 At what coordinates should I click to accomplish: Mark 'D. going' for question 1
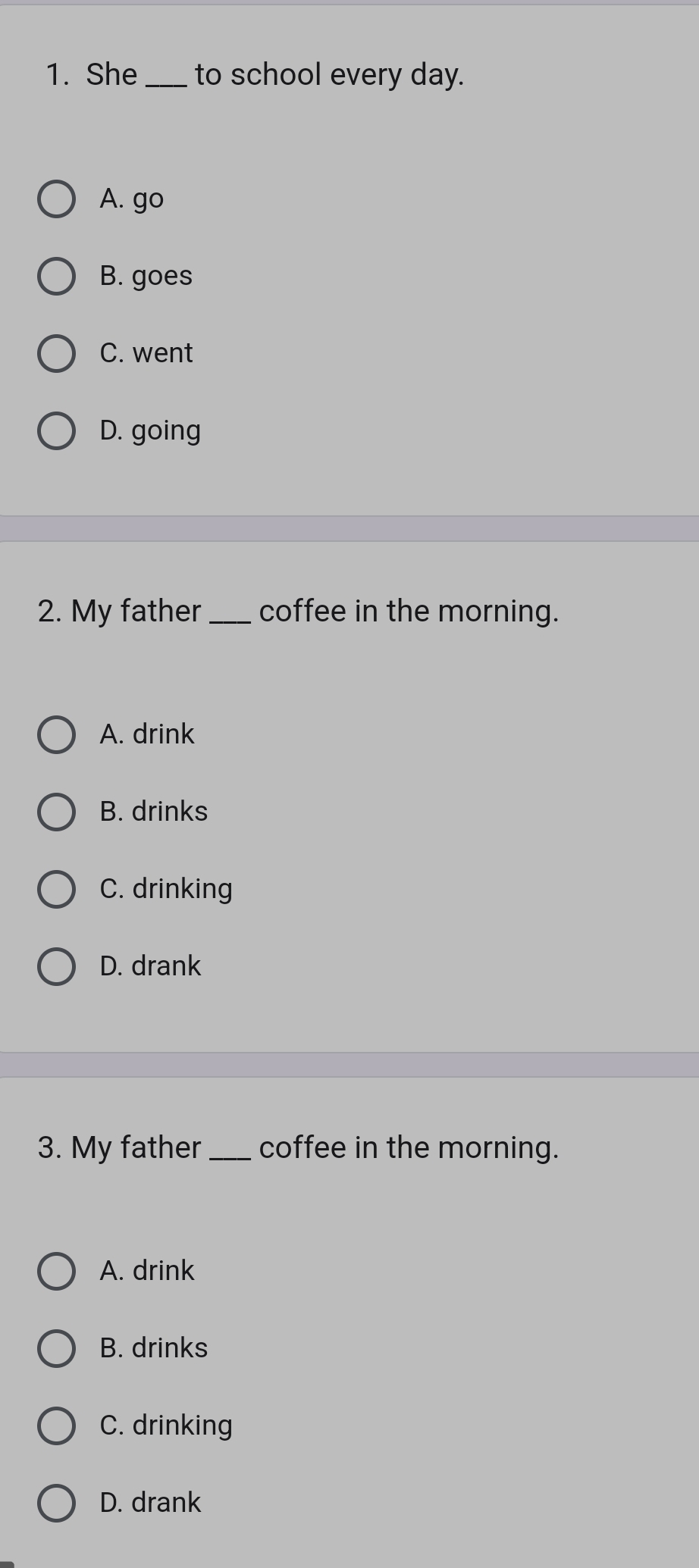(56, 431)
